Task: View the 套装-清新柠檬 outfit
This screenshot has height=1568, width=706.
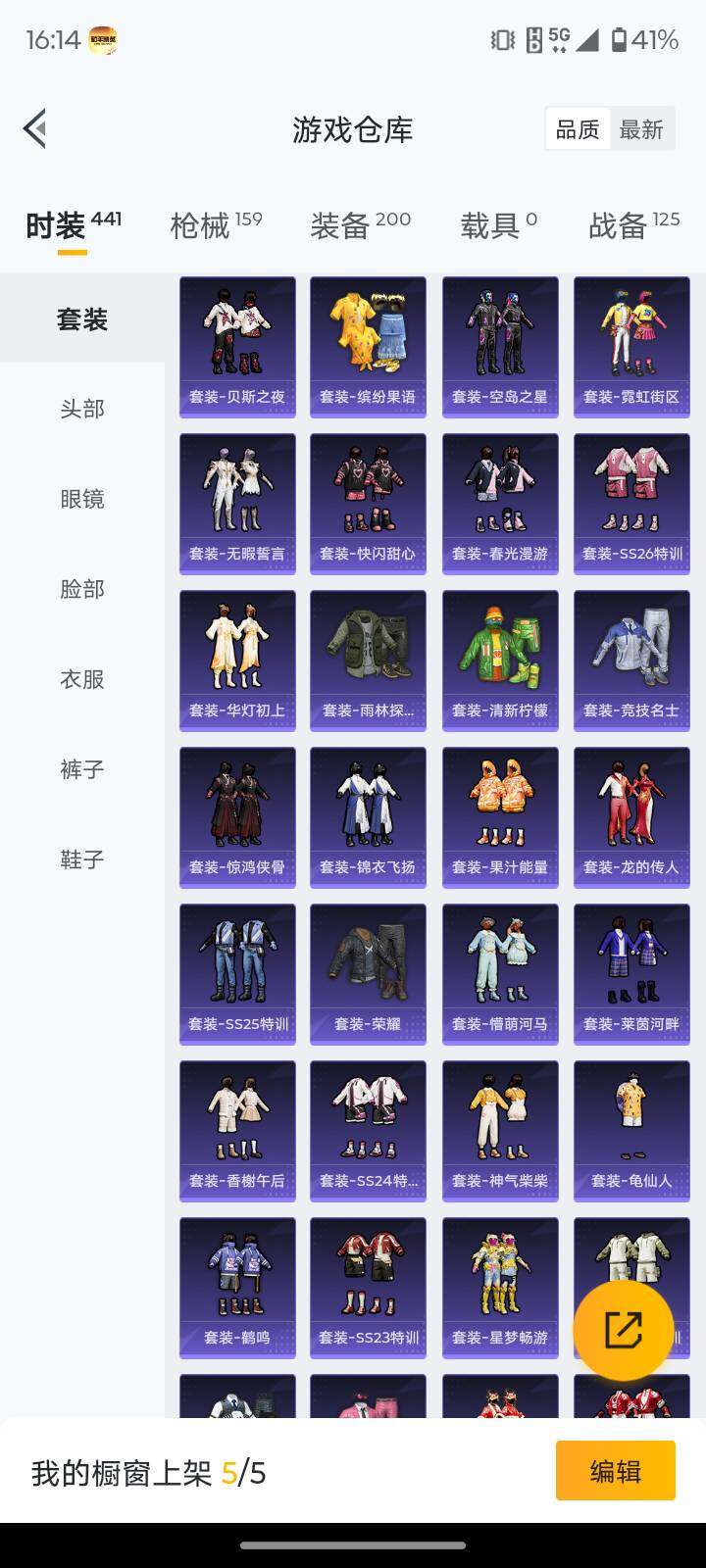Action: click(500, 661)
